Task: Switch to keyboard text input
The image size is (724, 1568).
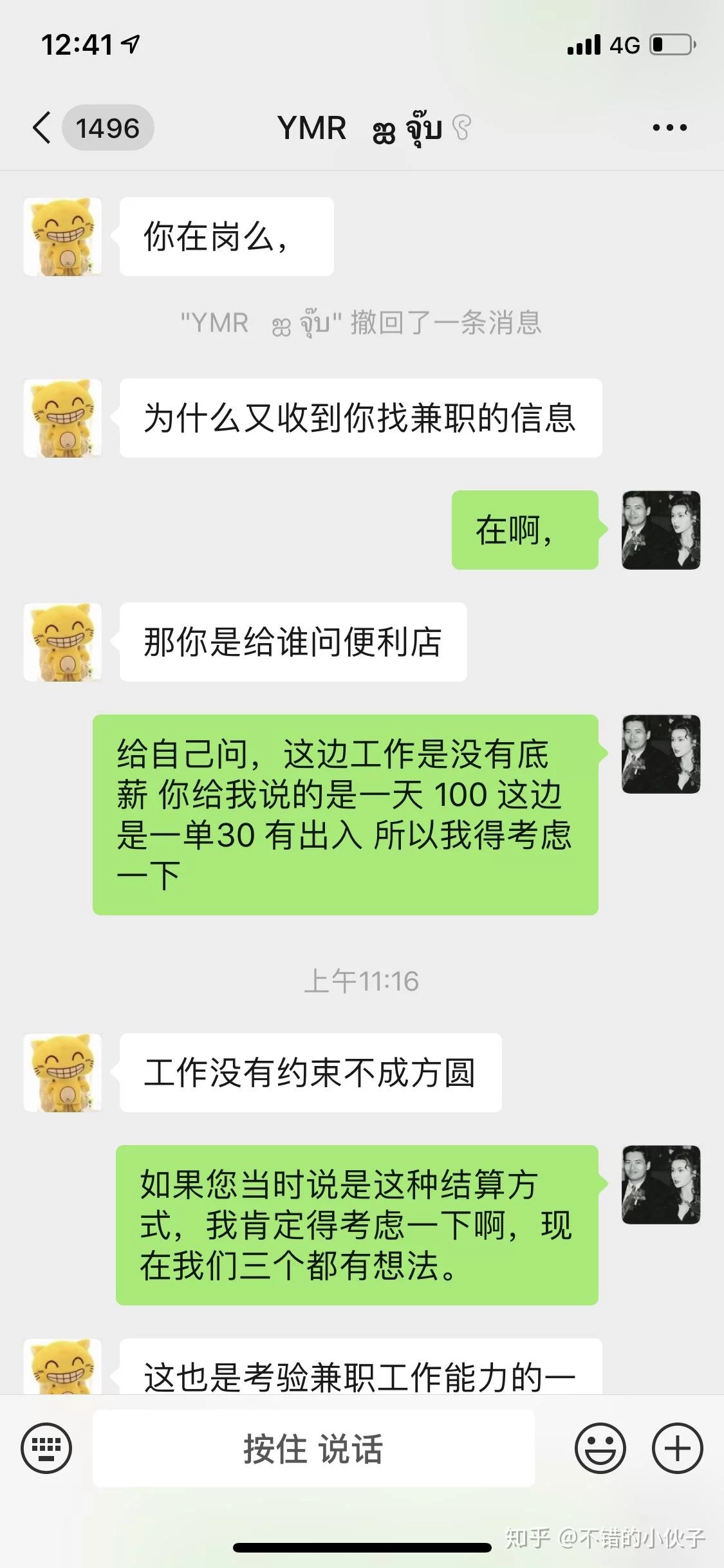Action: [46, 1448]
